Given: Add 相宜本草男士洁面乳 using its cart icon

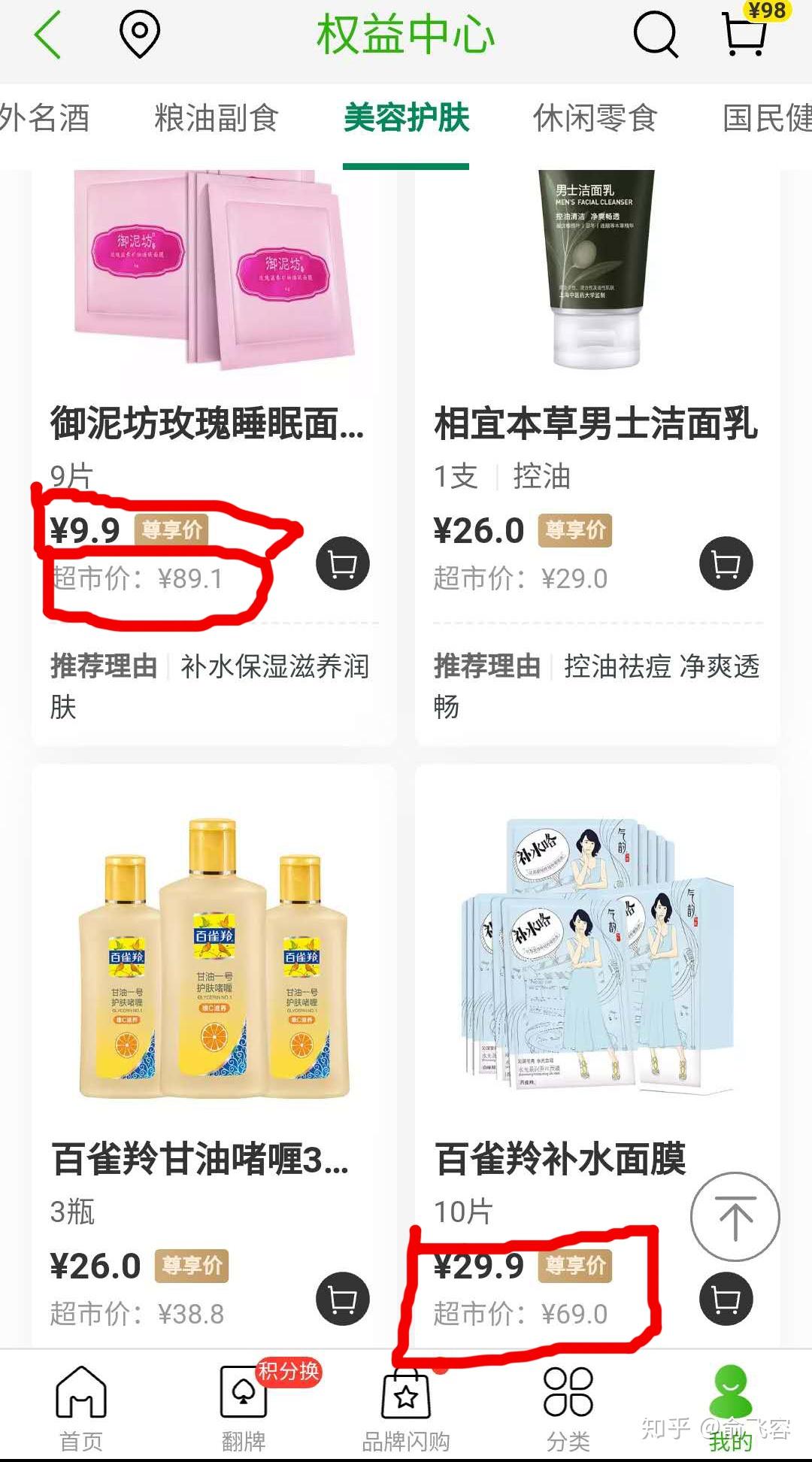Looking at the screenshot, I should point(725,564).
